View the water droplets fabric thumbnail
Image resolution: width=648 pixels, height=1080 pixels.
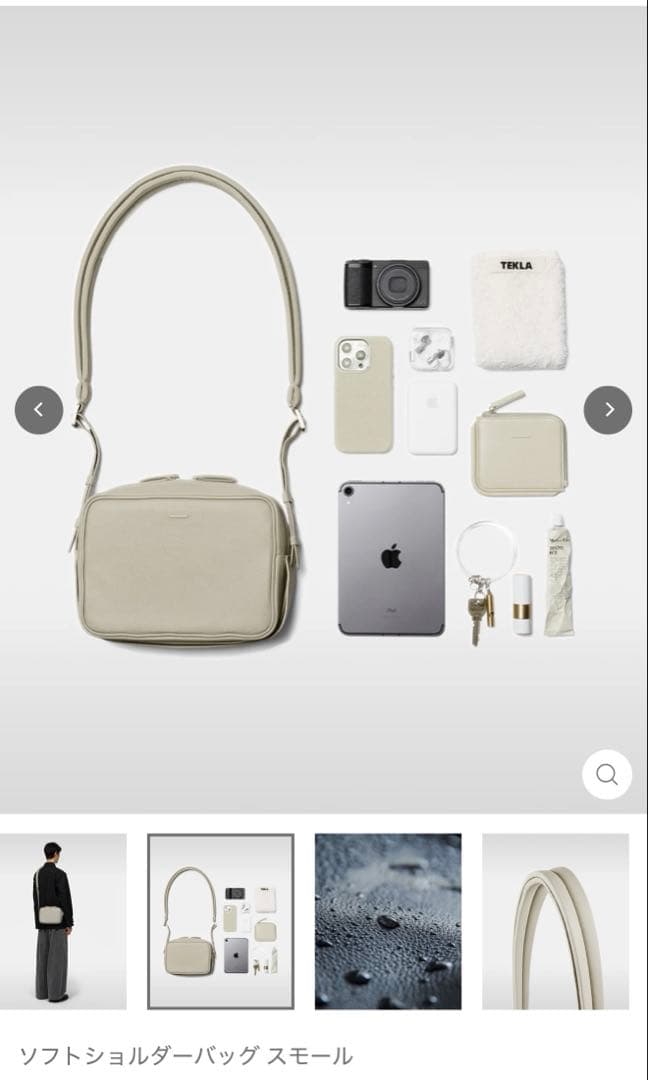pyautogui.click(x=388, y=921)
